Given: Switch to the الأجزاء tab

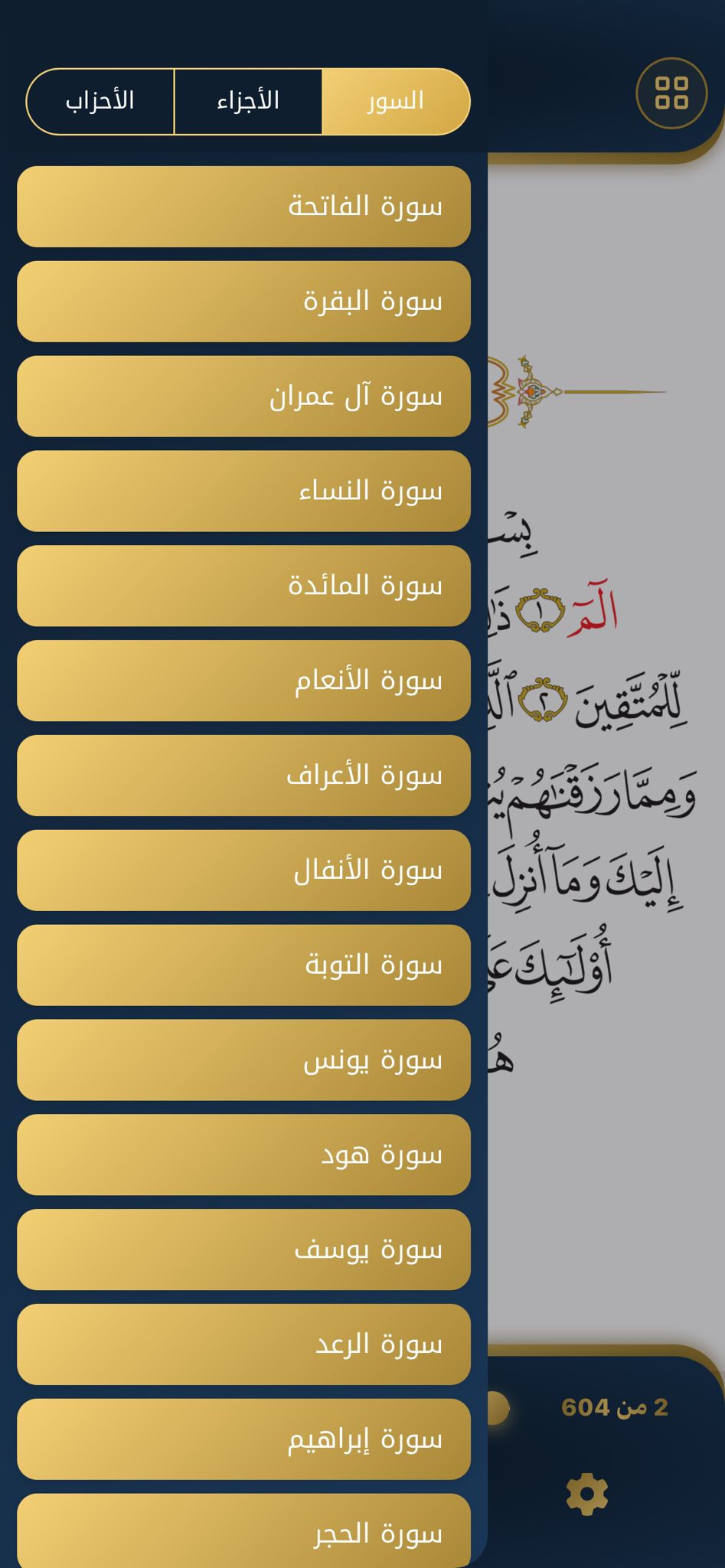Looking at the screenshot, I should (x=248, y=101).
